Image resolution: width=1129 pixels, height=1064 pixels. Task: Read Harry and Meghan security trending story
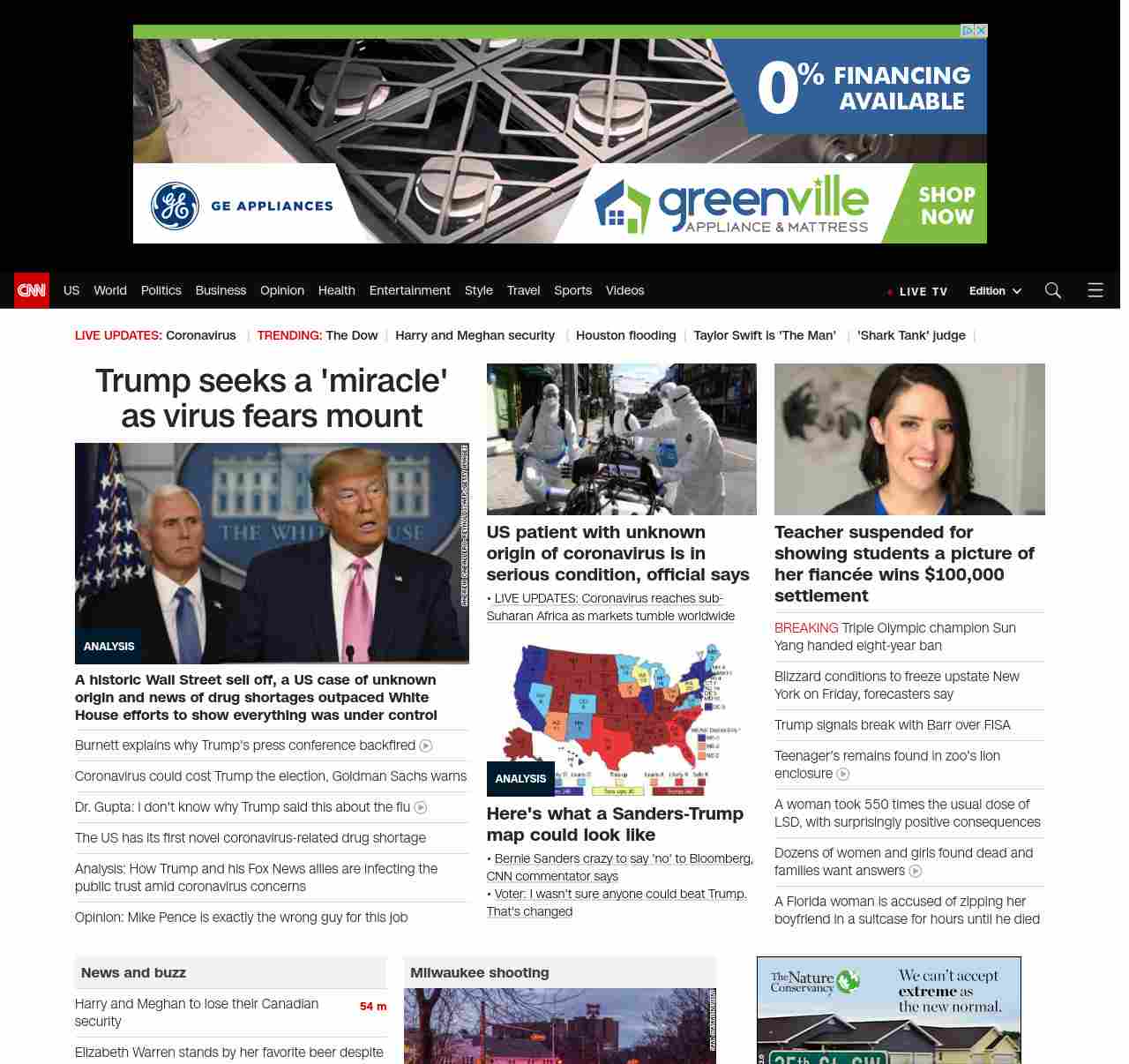(x=475, y=335)
